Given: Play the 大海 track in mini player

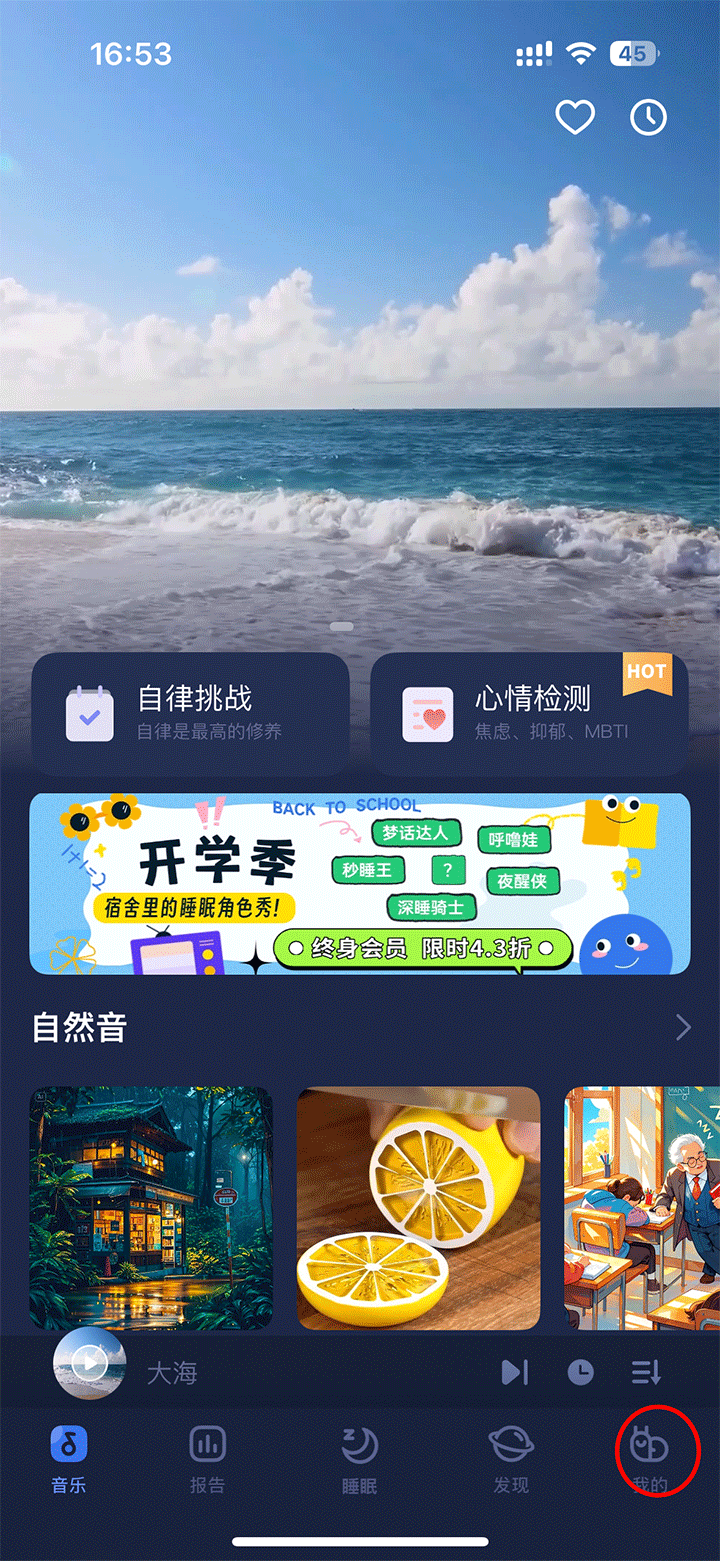Looking at the screenshot, I should [x=90, y=1363].
